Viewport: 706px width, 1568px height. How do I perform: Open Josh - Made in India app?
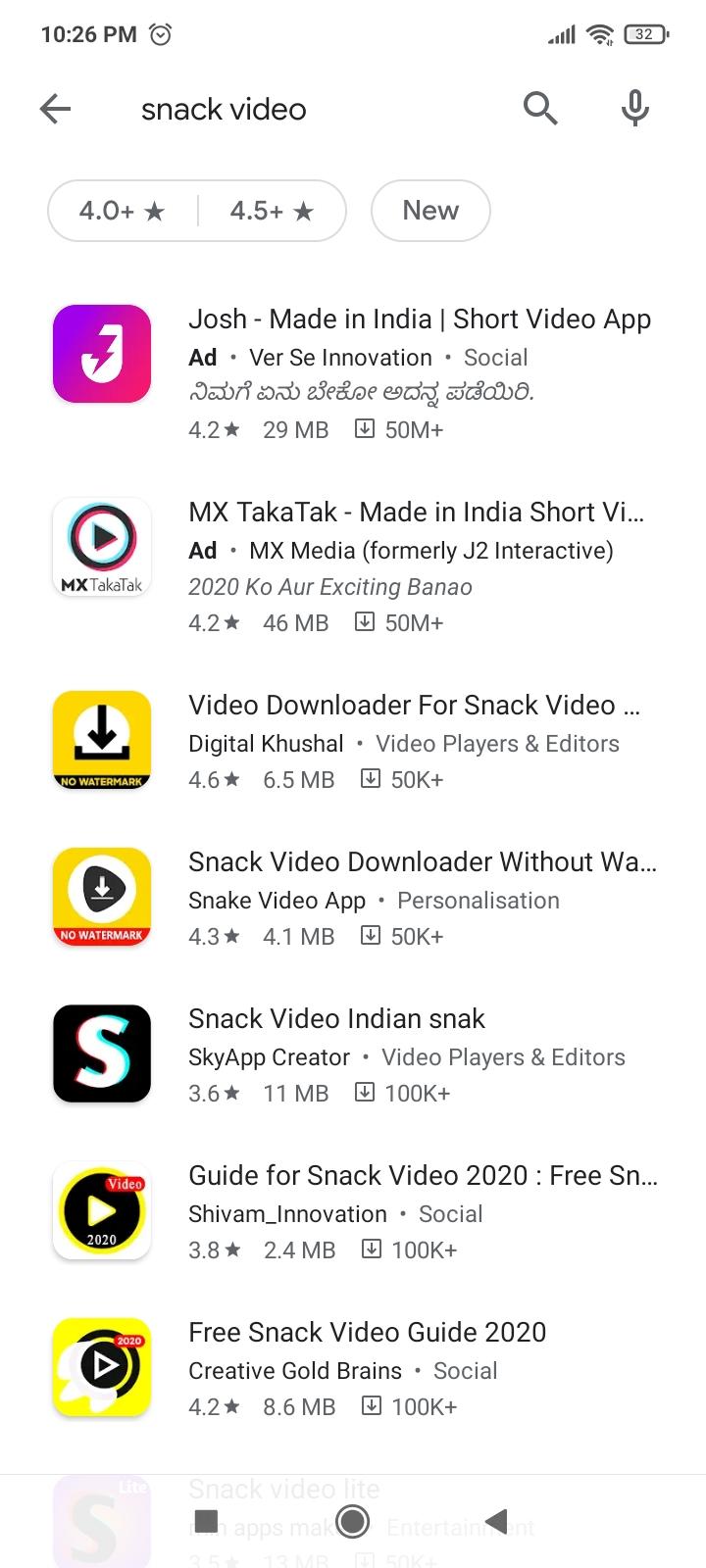pos(419,319)
